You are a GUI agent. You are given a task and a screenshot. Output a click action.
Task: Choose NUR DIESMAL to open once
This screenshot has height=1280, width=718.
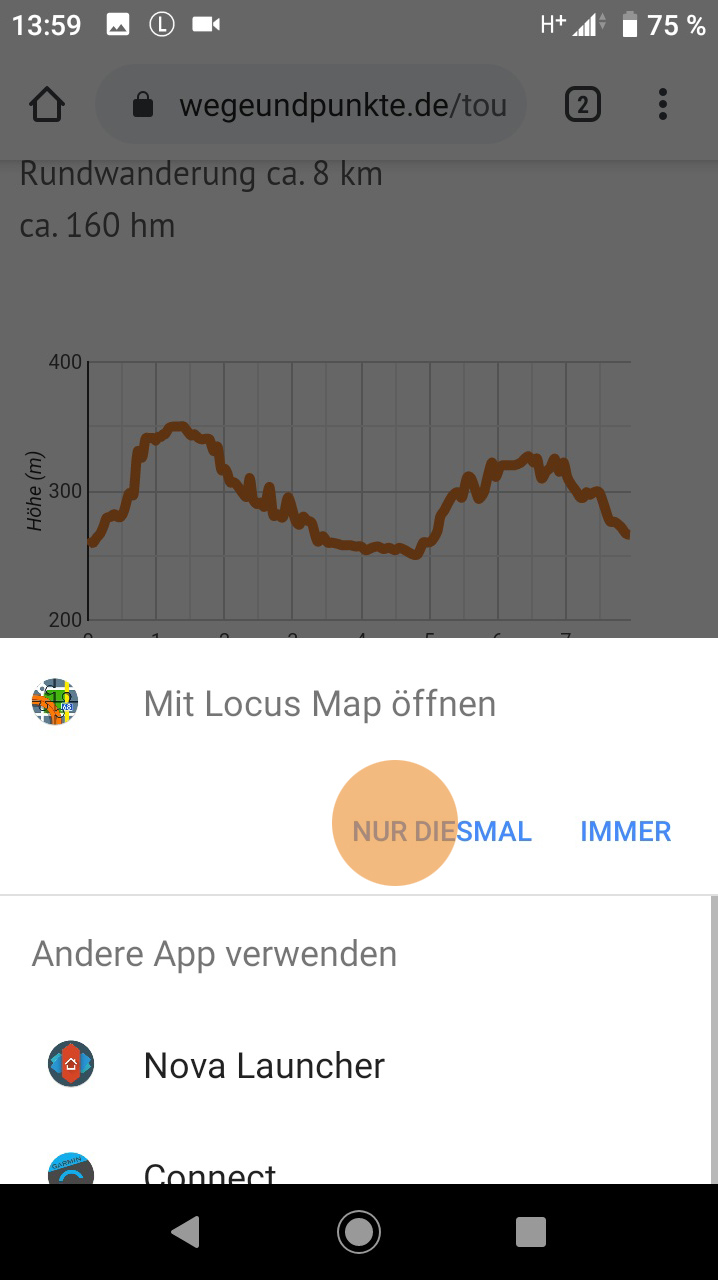pos(442,831)
